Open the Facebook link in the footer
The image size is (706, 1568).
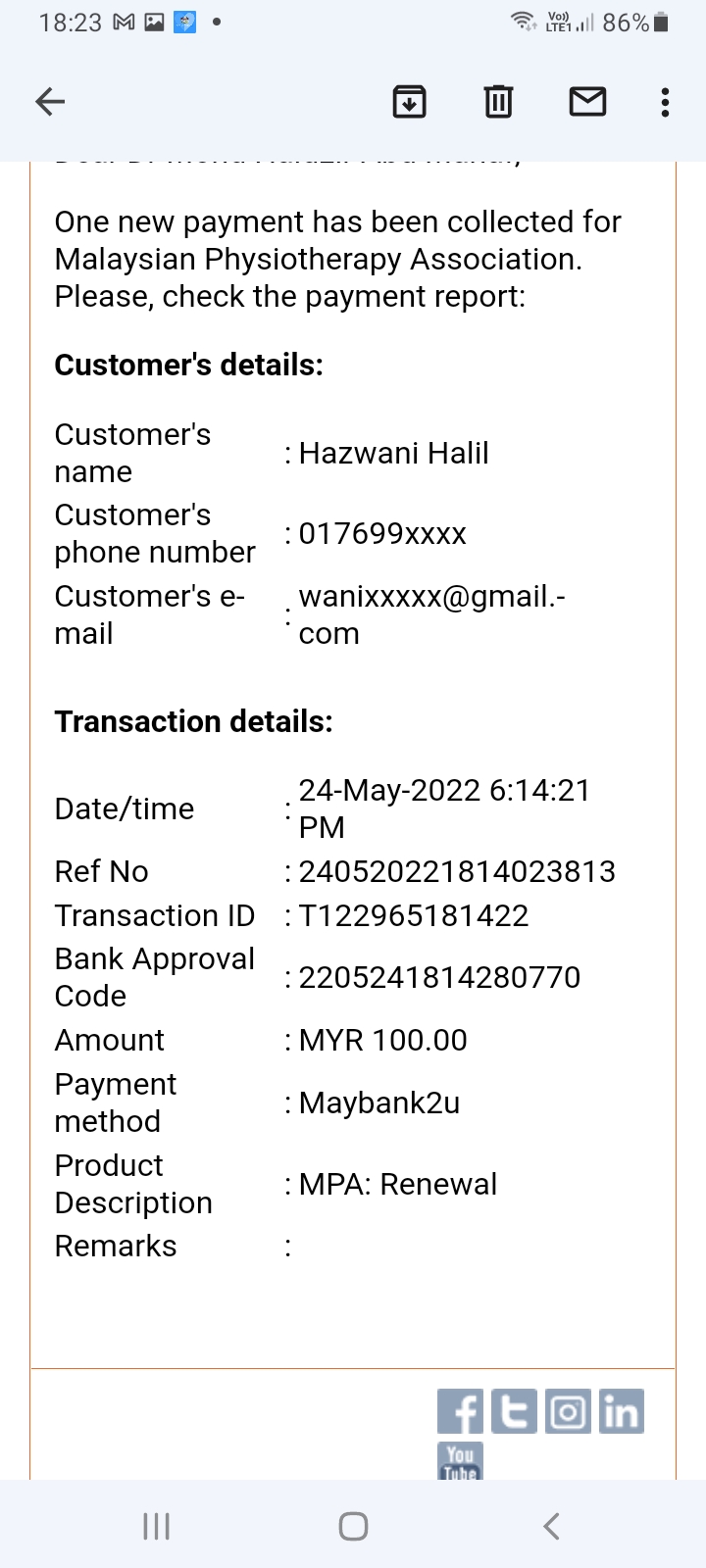pyautogui.click(x=460, y=1411)
